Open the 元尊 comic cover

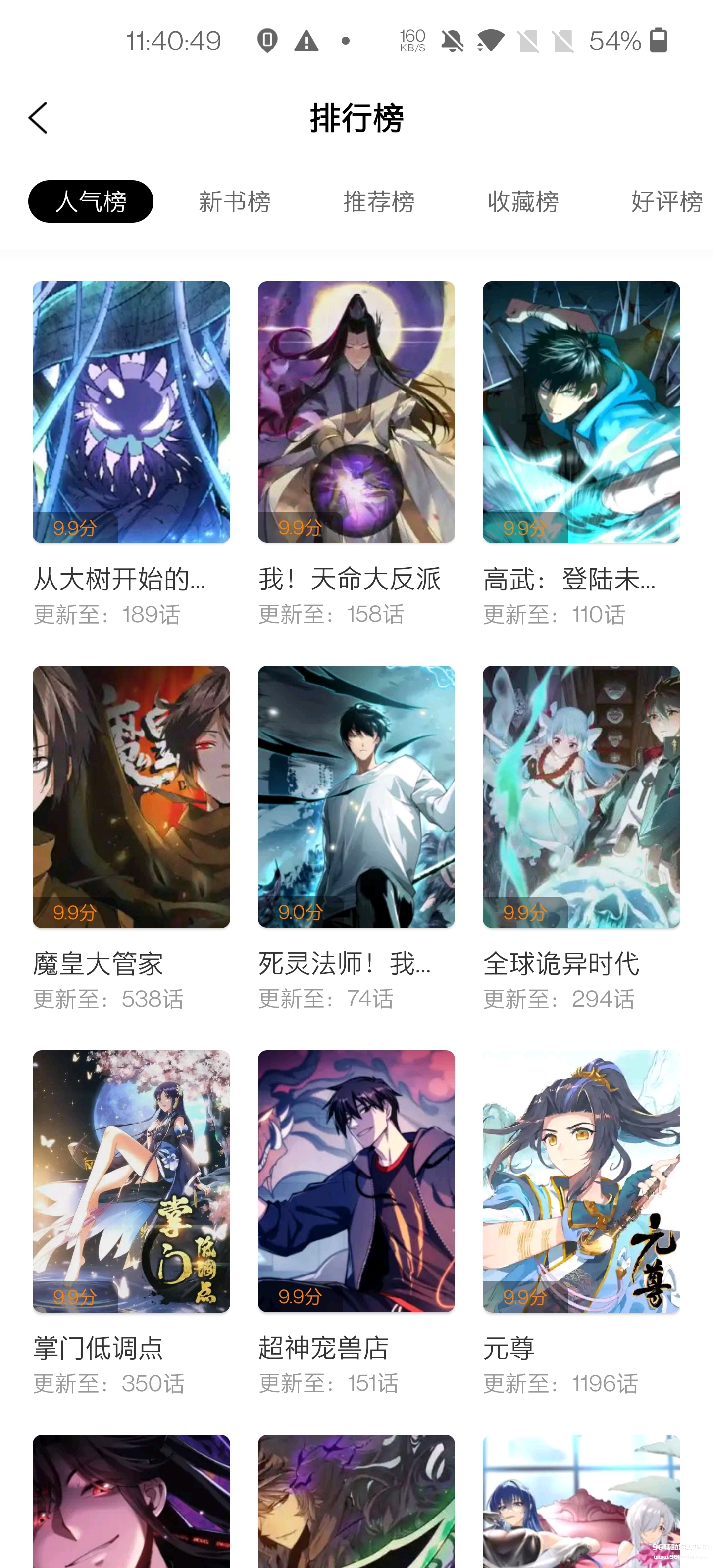click(581, 1181)
